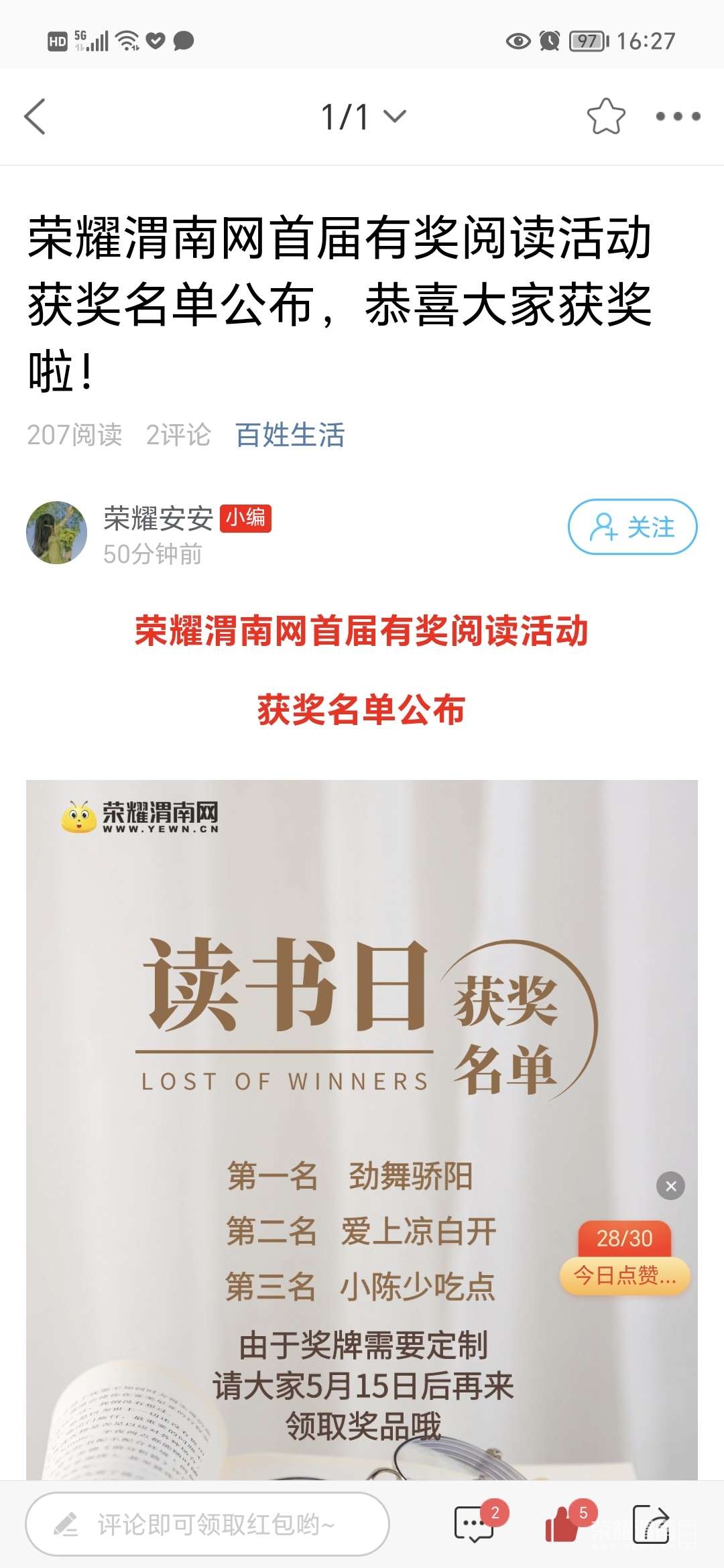This screenshot has width=724, height=1568.
Task: Share this post via the share icon
Action: pyautogui.click(x=651, y=1524)
